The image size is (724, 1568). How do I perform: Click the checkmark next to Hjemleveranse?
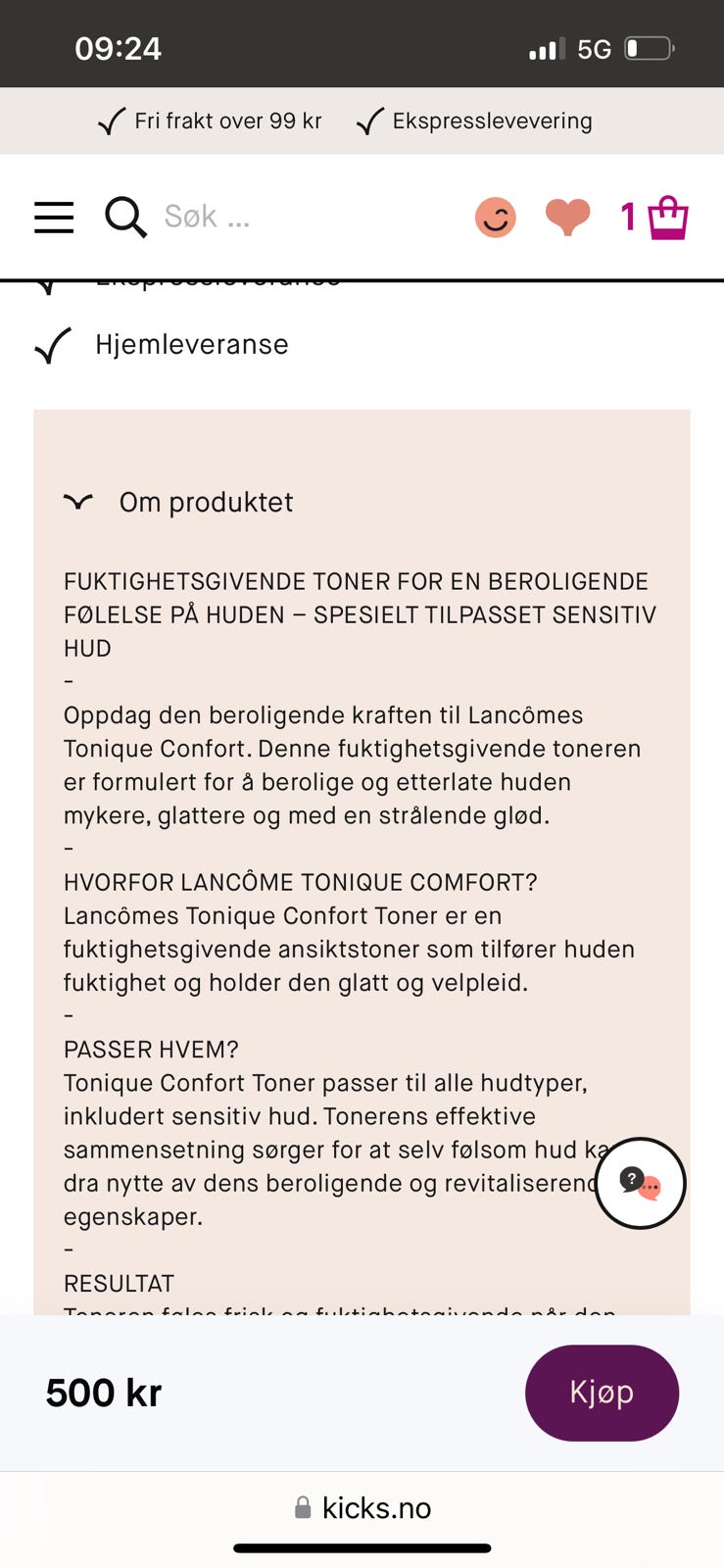(53, 344)
